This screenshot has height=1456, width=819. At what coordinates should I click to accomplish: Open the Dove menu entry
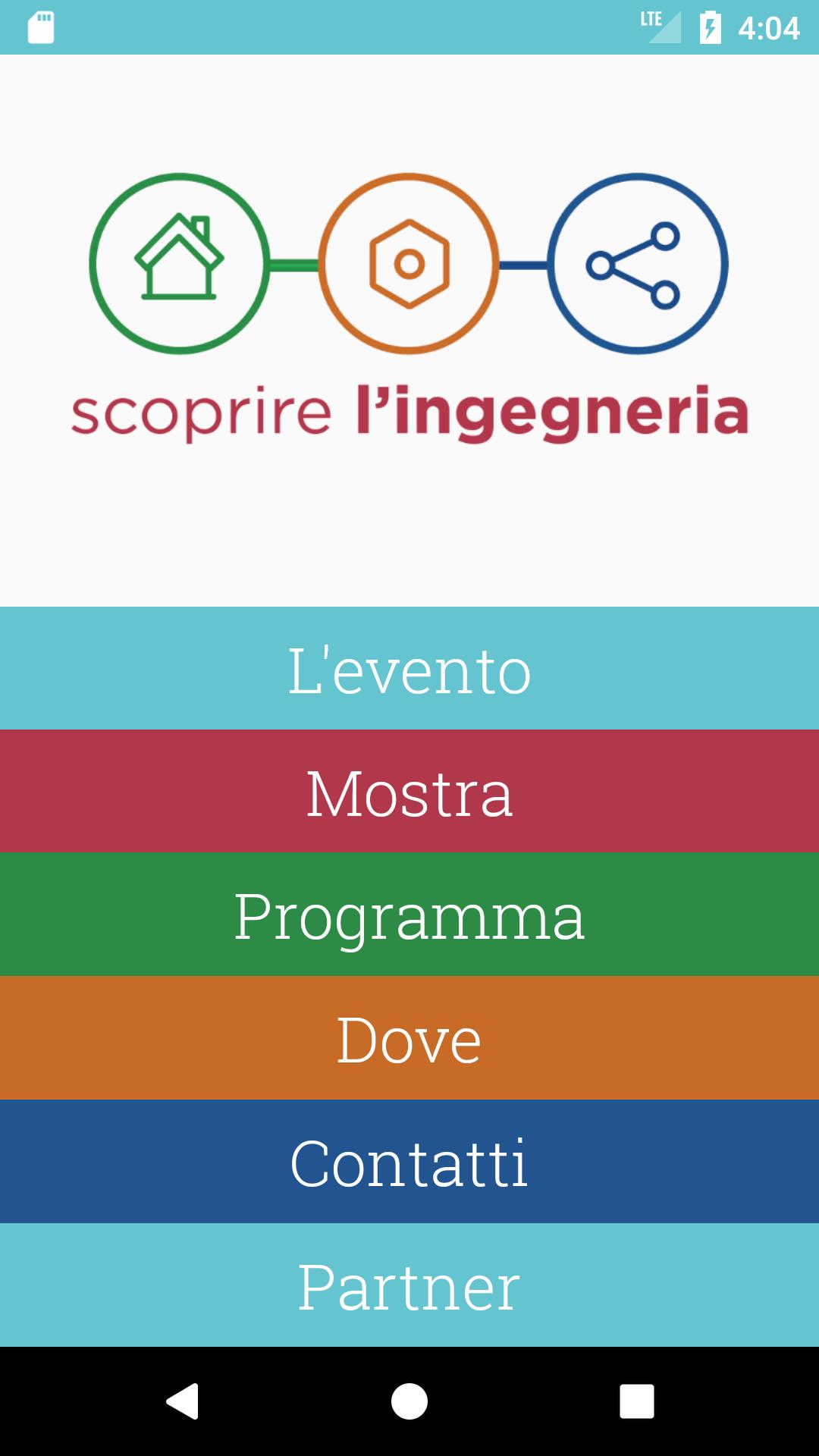pyautogui.click(x=409, y=1038)
